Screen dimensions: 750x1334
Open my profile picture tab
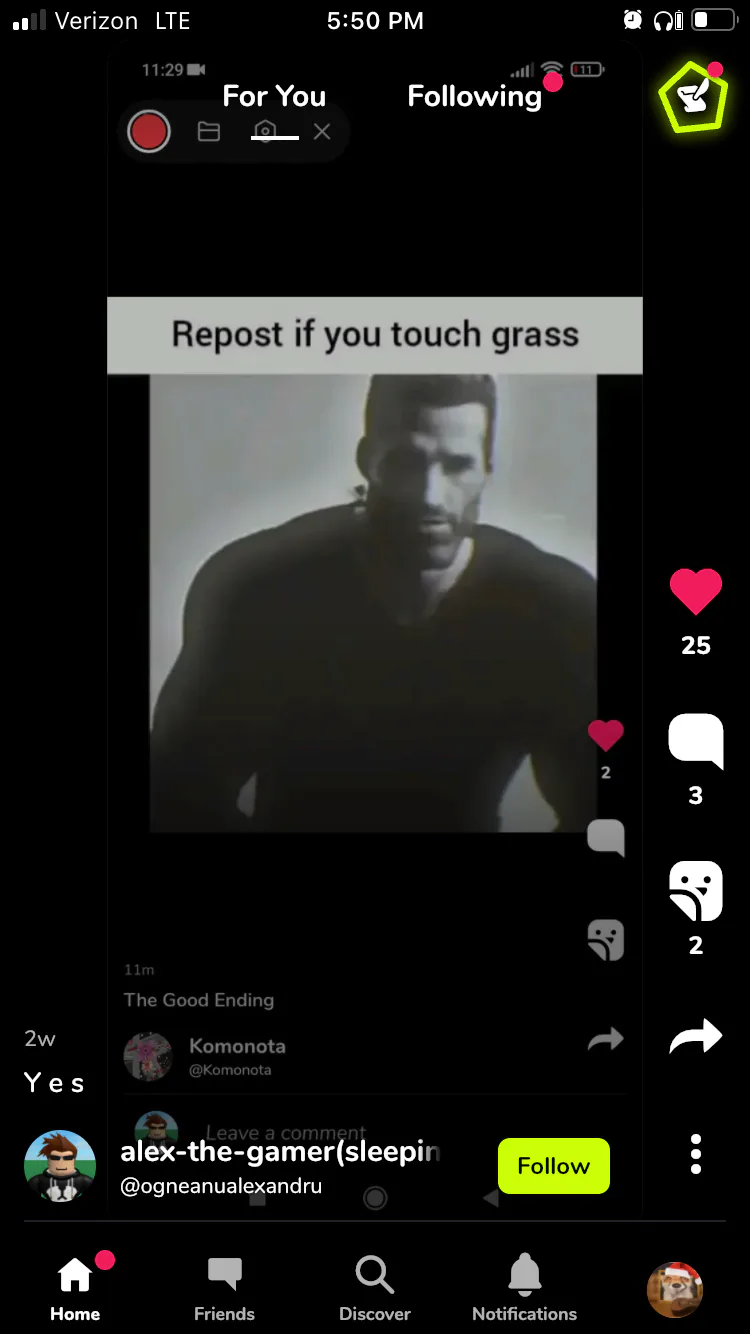click(675, 1289)
